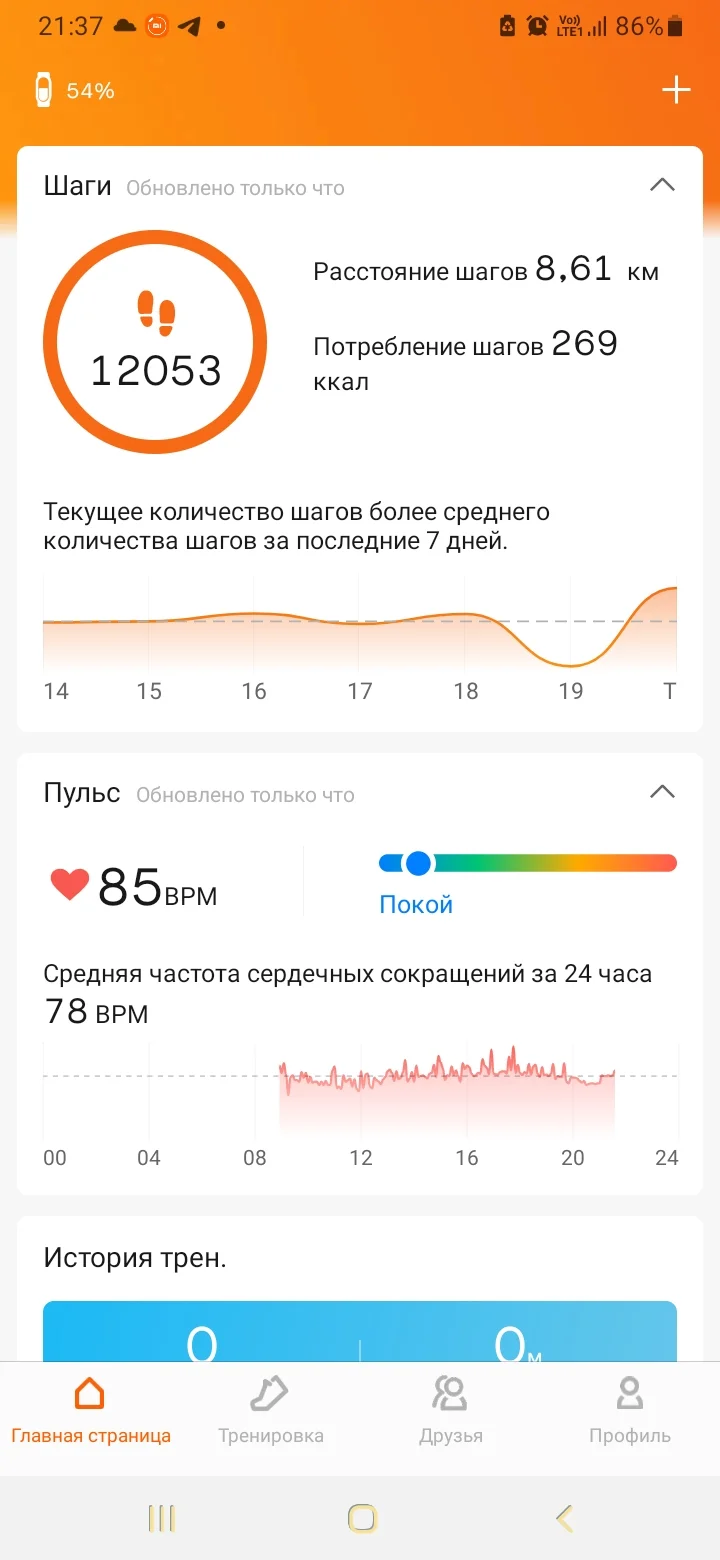Collapse the Пульс card
The height and width of the screenshot is (1560, 720).
tap(662, 791)
